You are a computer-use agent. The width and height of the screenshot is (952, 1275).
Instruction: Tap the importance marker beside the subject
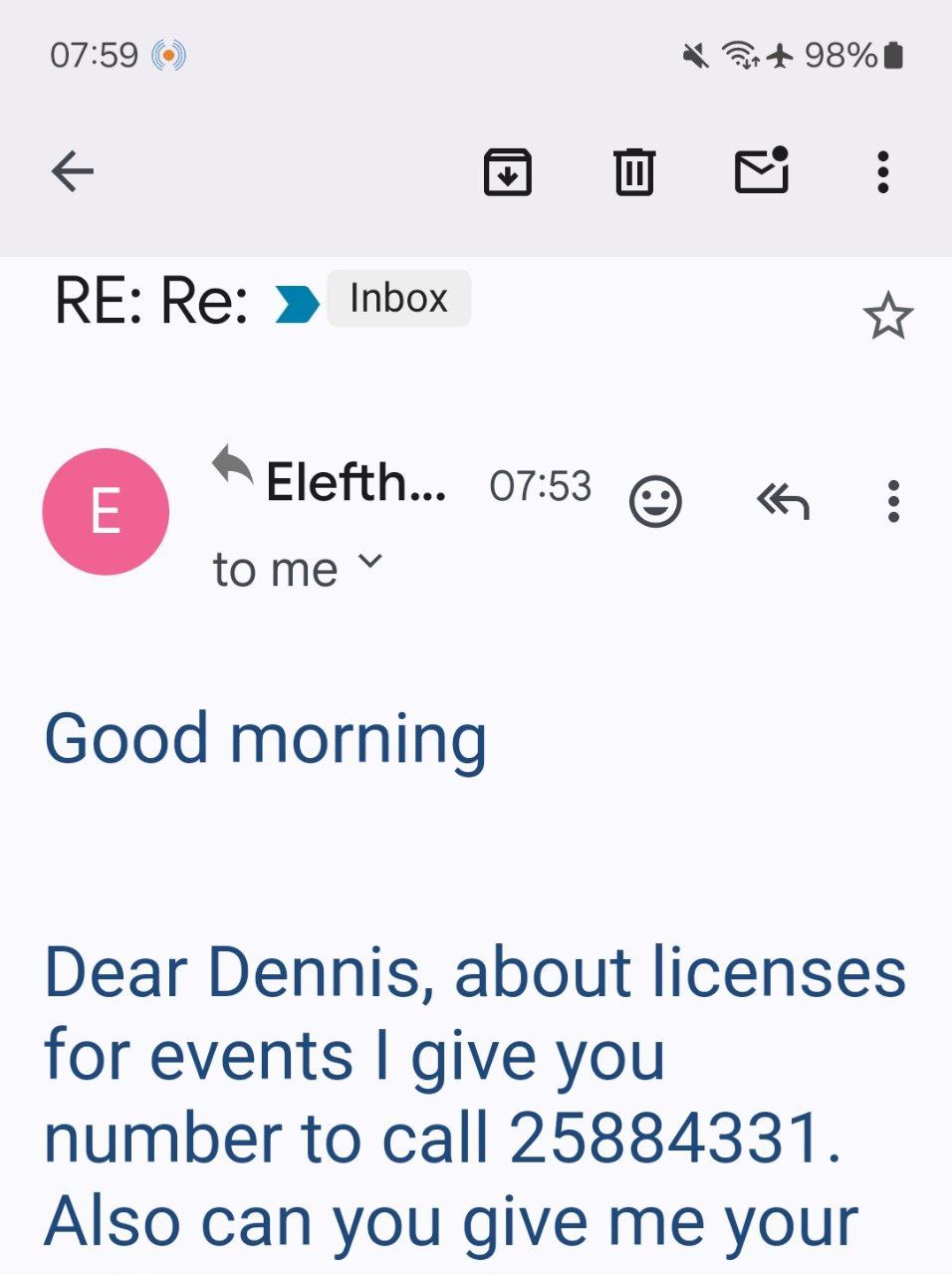click(297, 304)
